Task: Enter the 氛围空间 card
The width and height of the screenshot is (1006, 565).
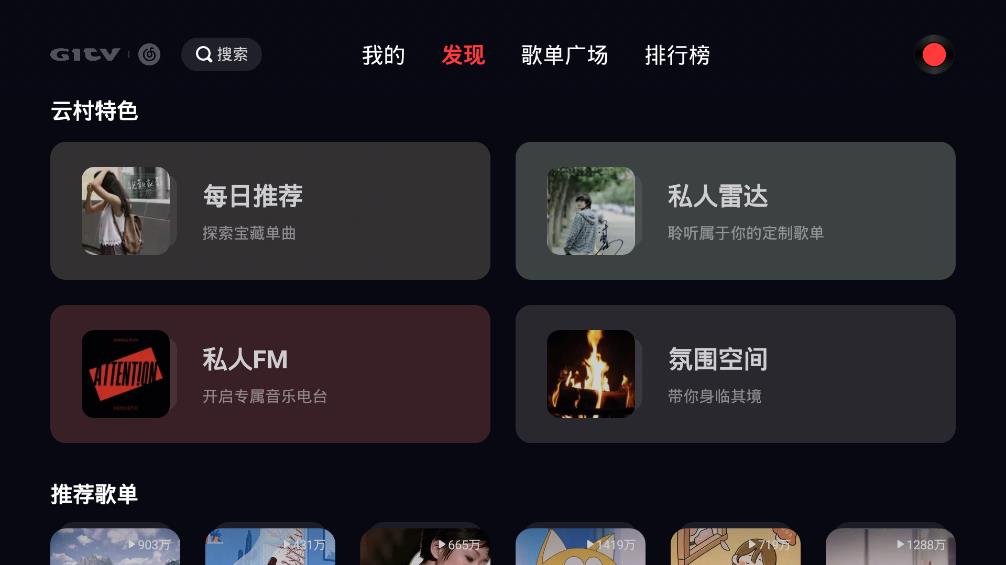Action: pyautogui.click(x=735, y=374)
